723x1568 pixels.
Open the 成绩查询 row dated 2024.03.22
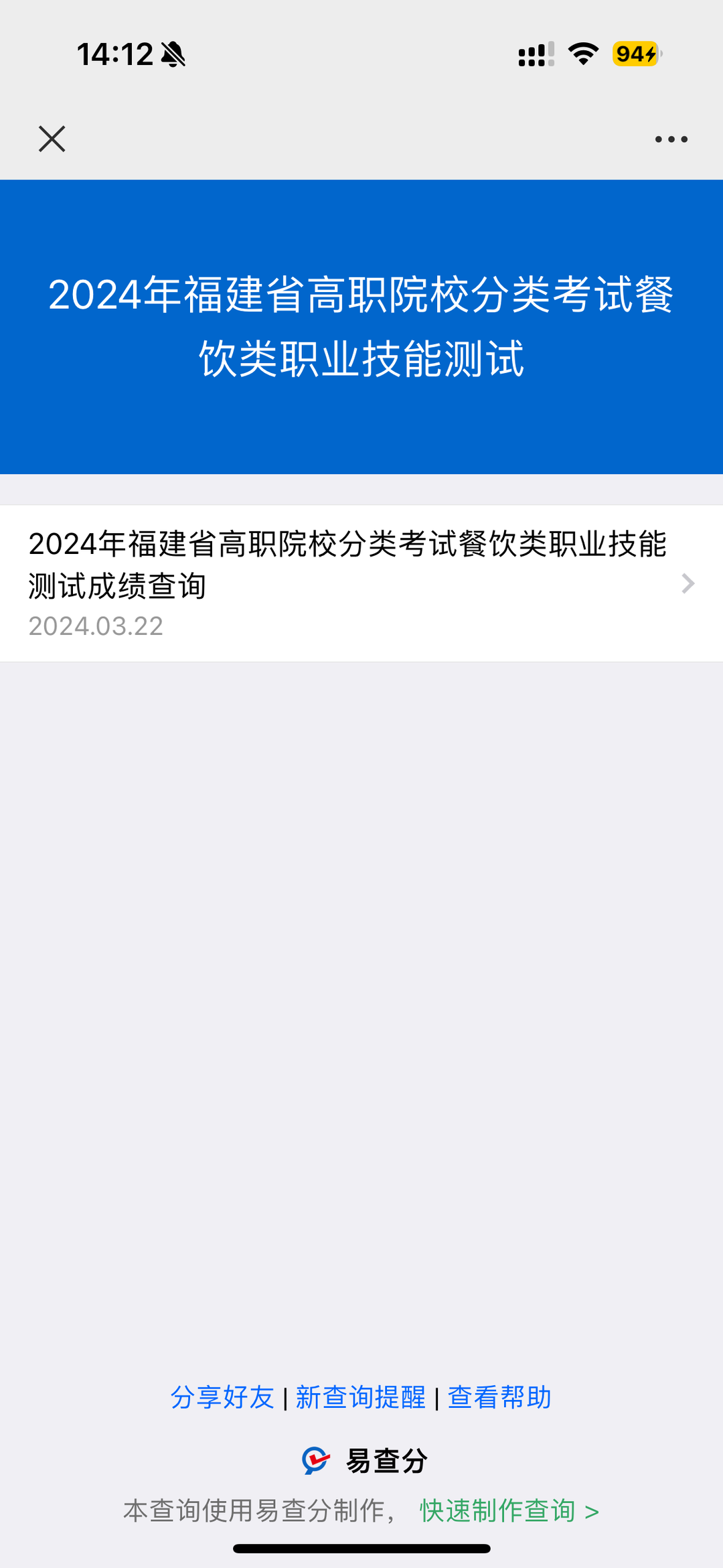tap(361, 583)
